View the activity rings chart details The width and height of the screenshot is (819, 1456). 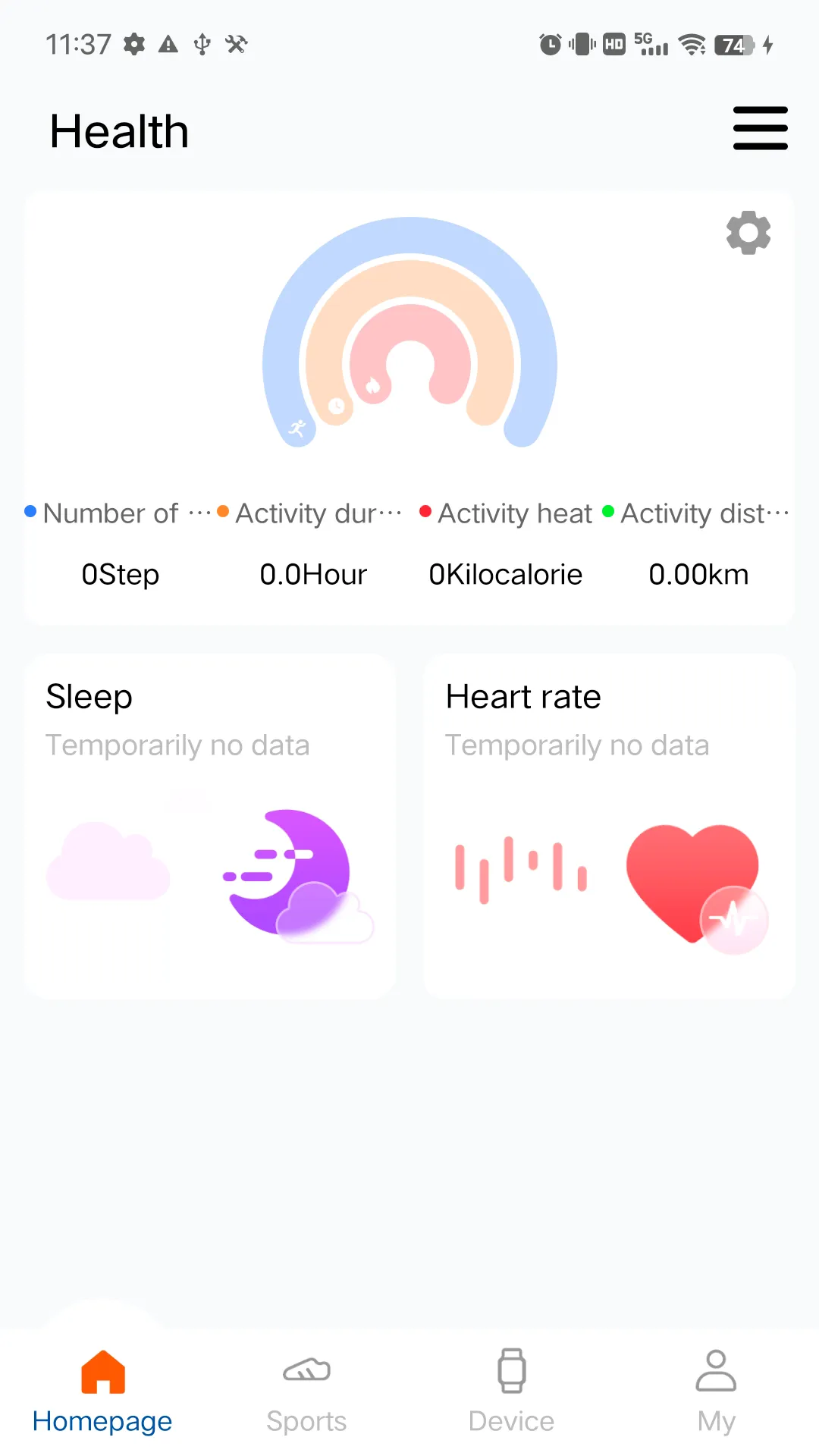409,334
